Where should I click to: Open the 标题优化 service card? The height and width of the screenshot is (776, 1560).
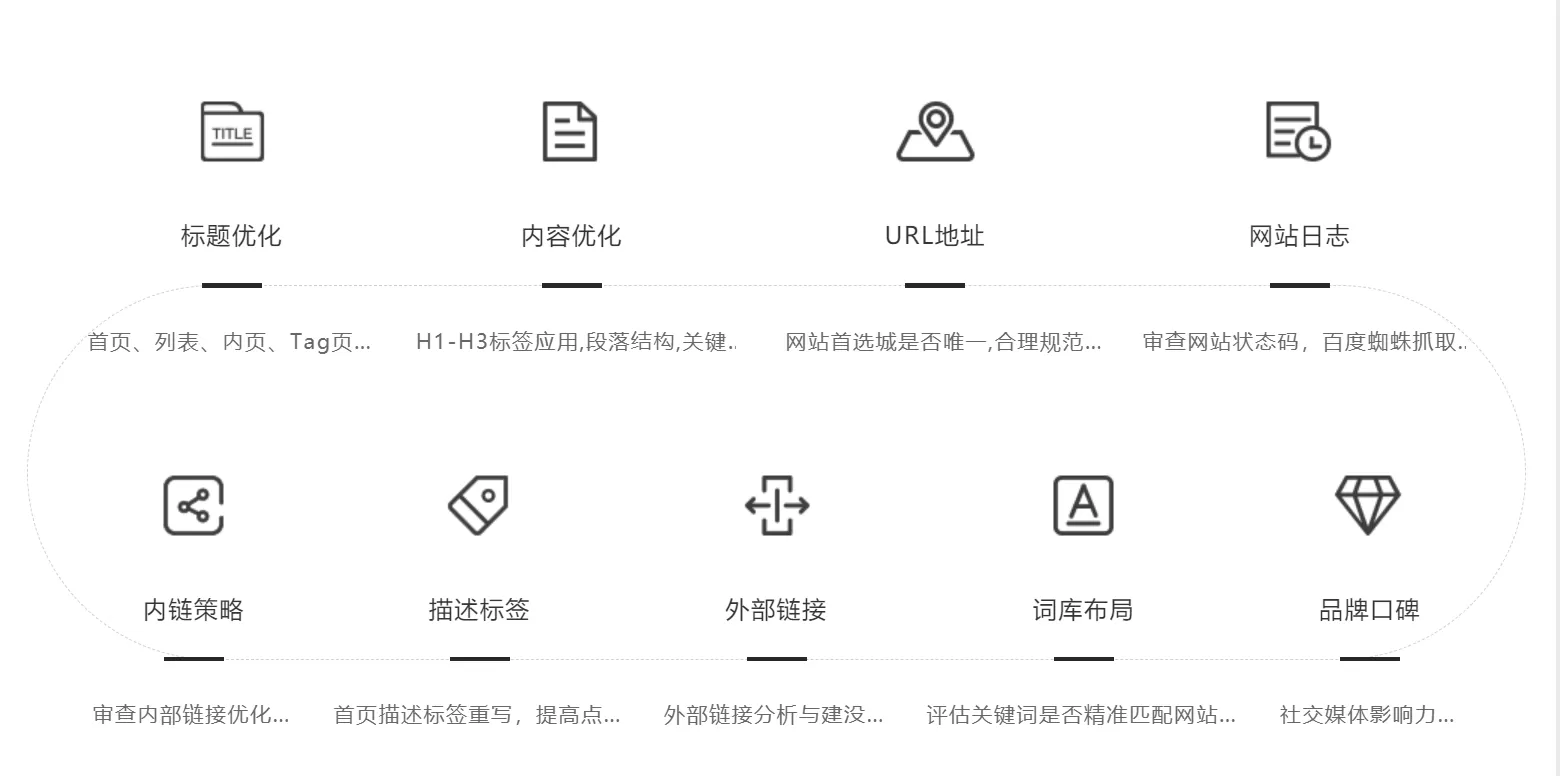(x=231, y=236)
